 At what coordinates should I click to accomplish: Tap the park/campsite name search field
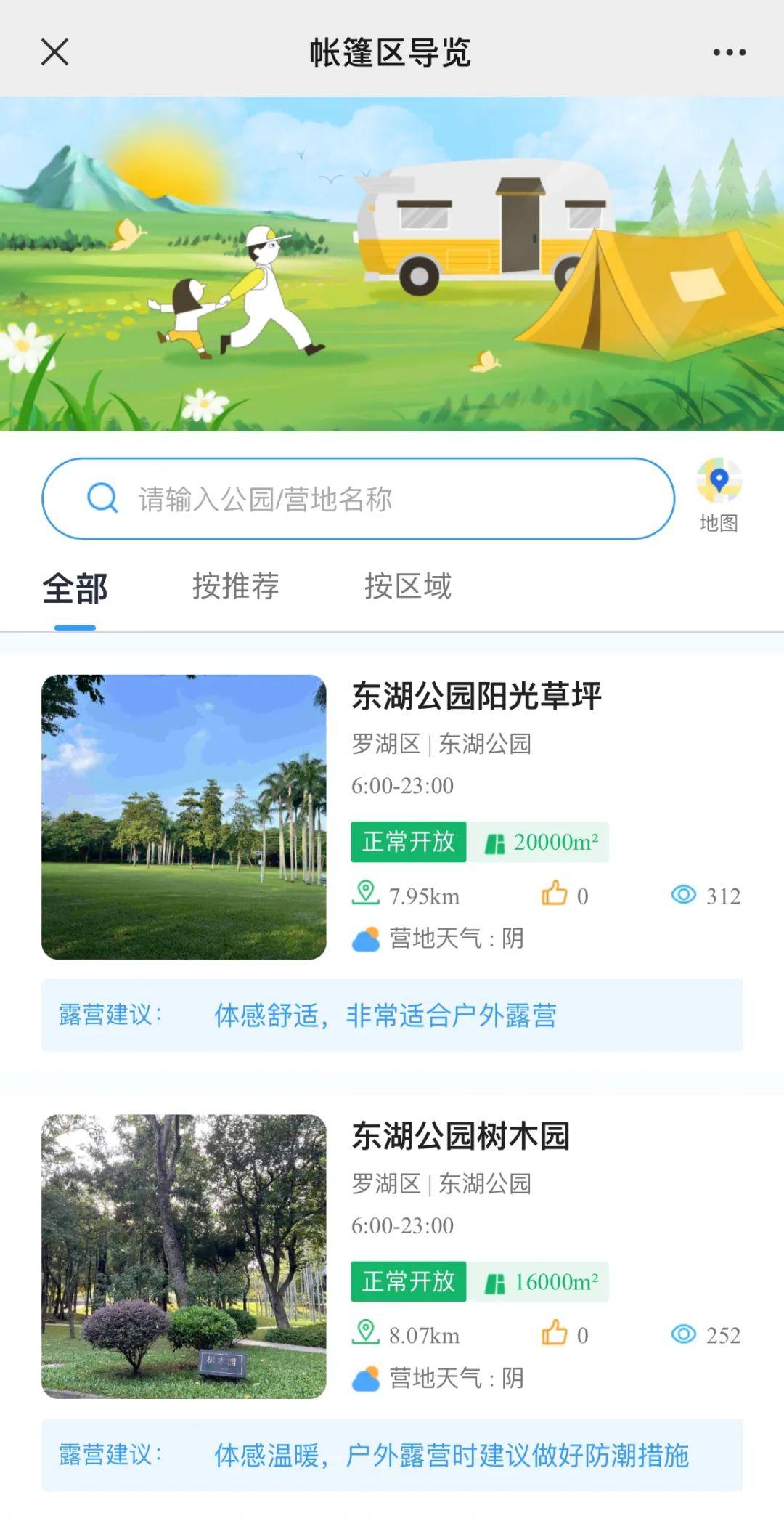click(359, 499)
